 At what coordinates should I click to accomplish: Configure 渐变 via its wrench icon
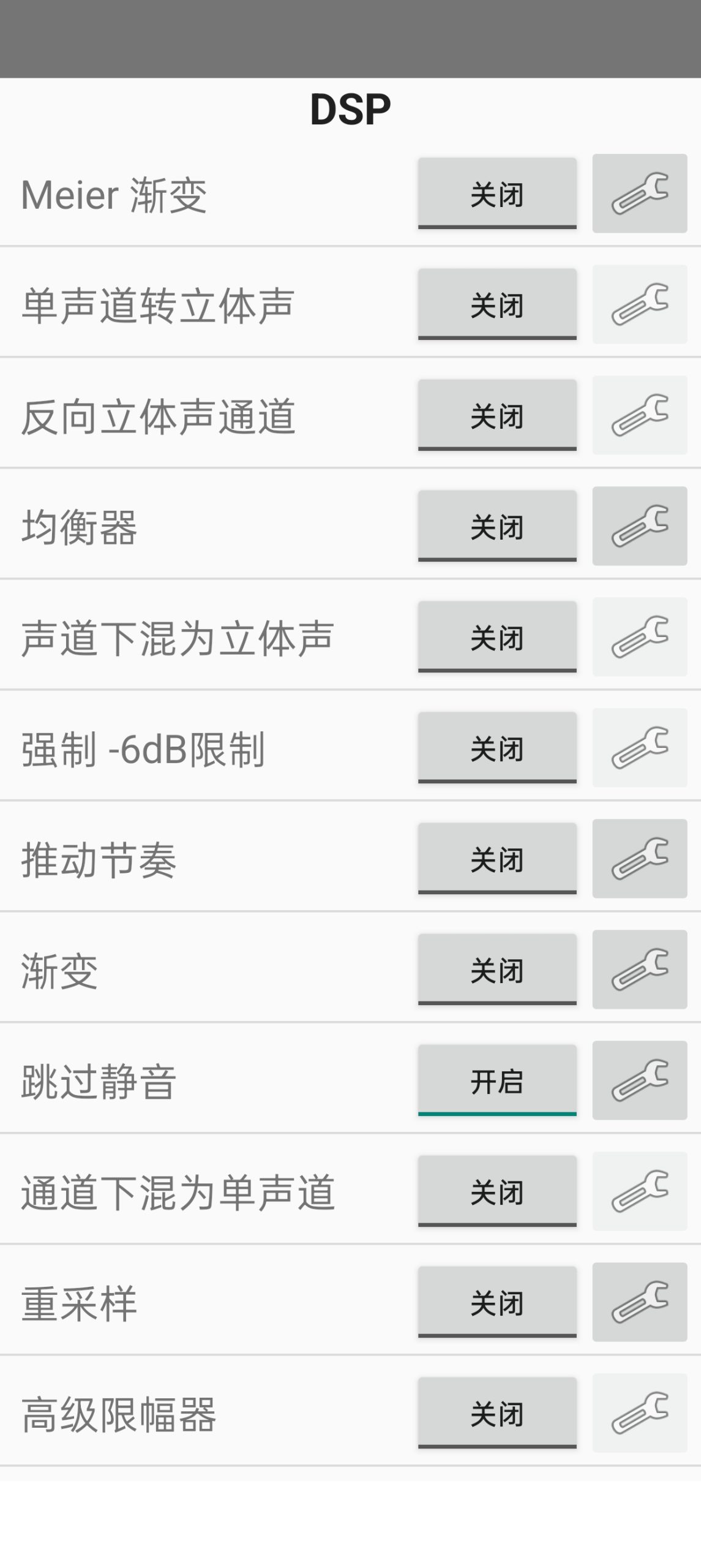point(639,970)
